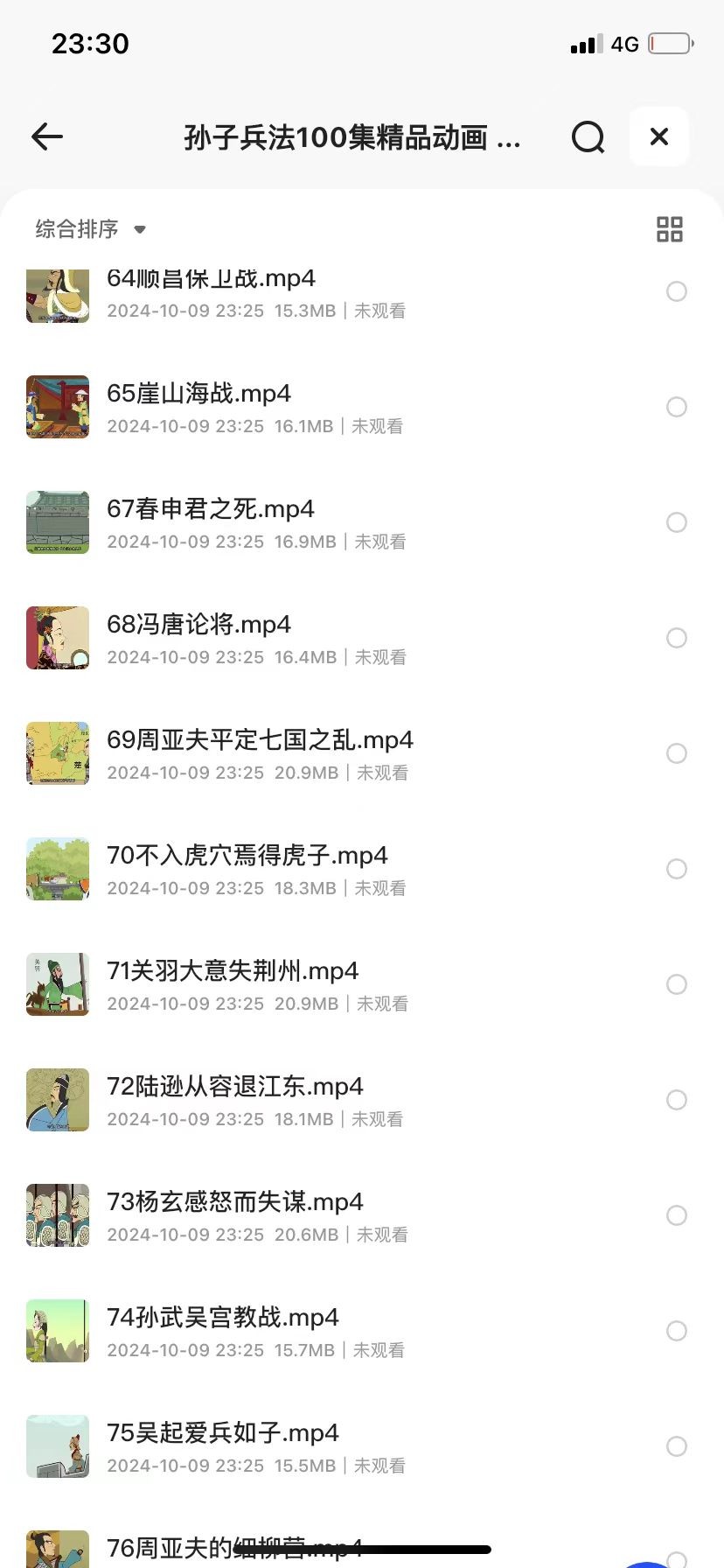The height and width of the screenshot is (1568, 724).
Task: Select the circle for 72陆逊从容退江东.mp4
Action: coord(677,1100)
